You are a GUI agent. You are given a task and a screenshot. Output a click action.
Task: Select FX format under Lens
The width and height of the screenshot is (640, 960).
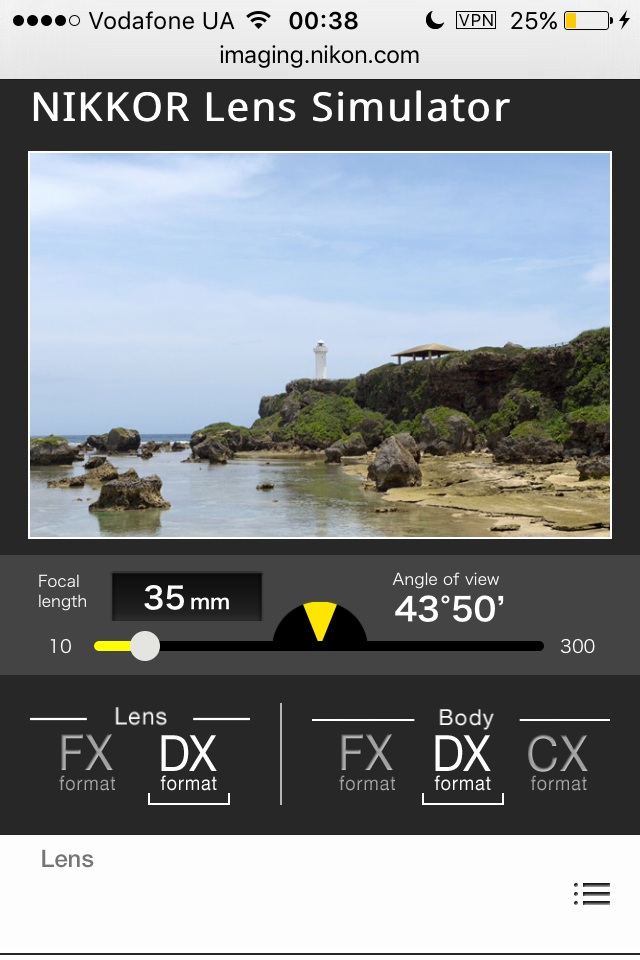(87, 763)
